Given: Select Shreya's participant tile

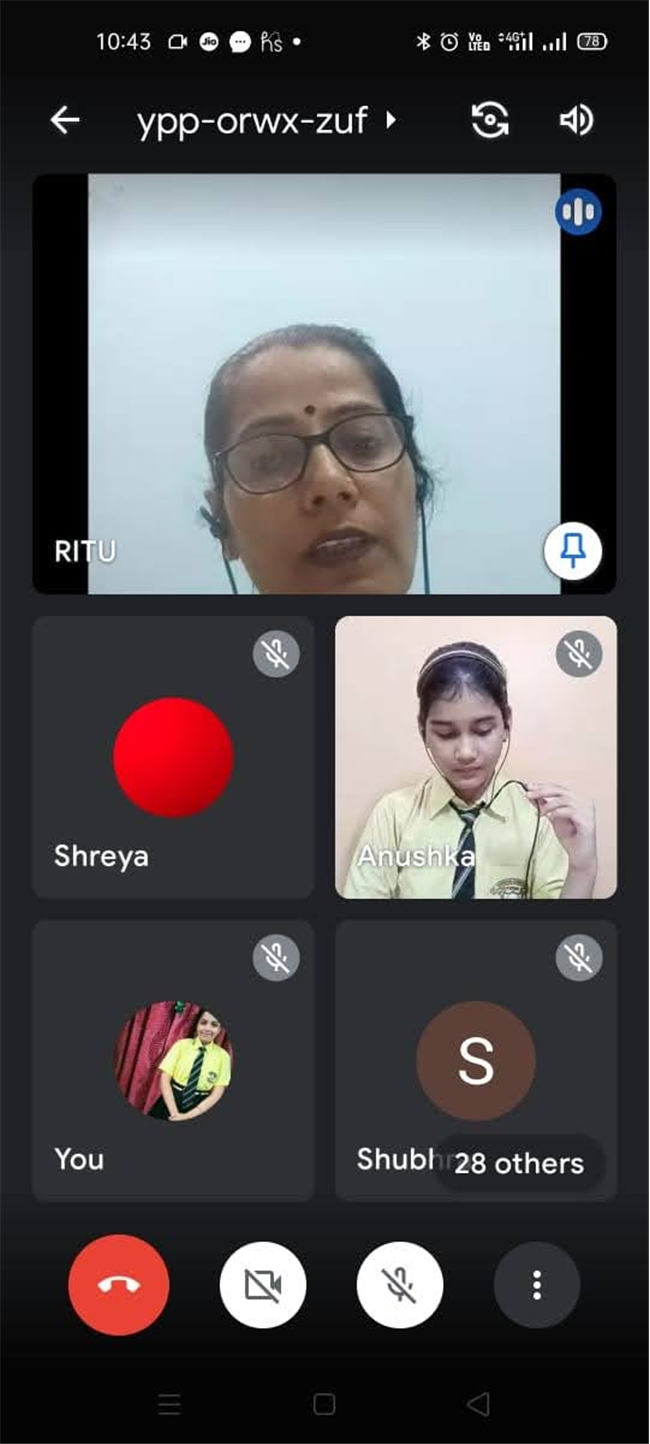Looking at the screenshot, I should click(173, 757).
